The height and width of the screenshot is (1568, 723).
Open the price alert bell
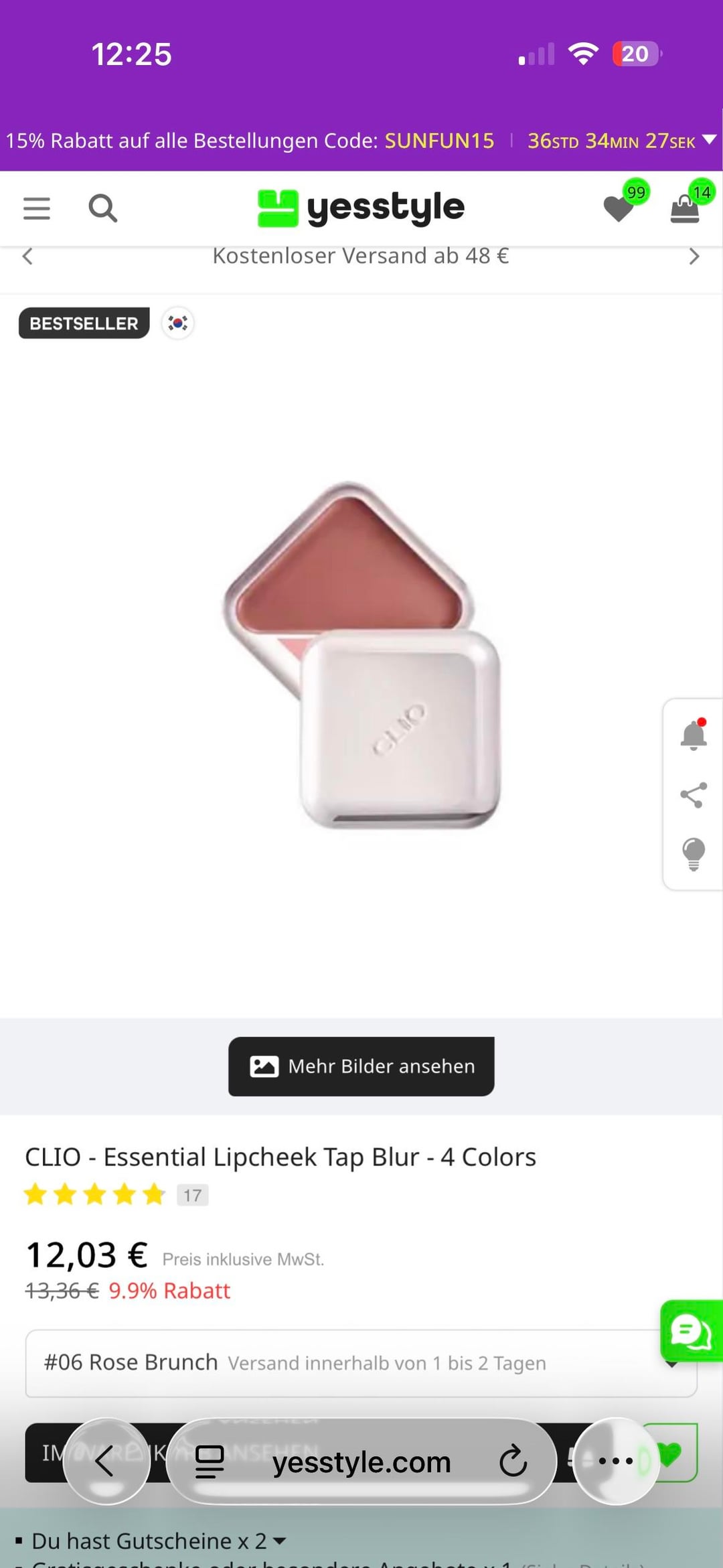pos(694,736)
